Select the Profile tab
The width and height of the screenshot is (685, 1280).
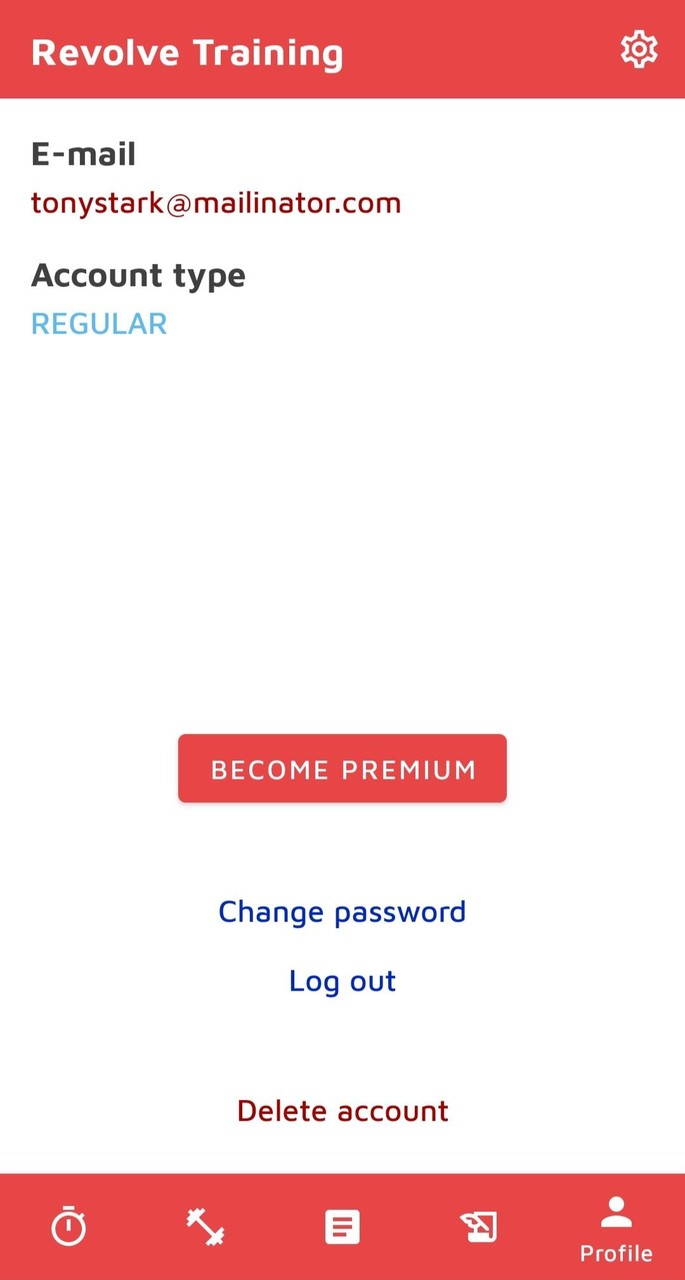616,1229
